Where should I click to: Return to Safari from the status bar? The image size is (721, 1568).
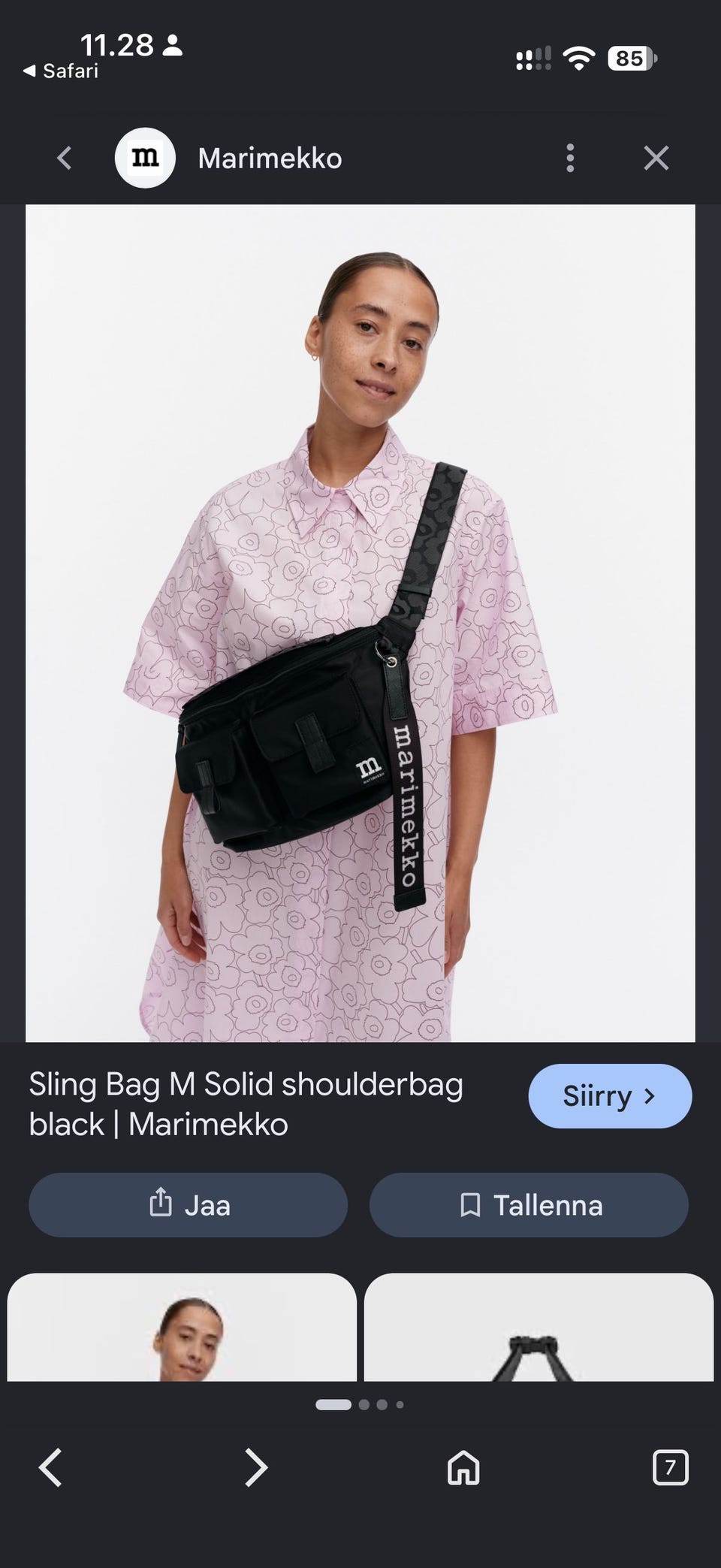61,71
